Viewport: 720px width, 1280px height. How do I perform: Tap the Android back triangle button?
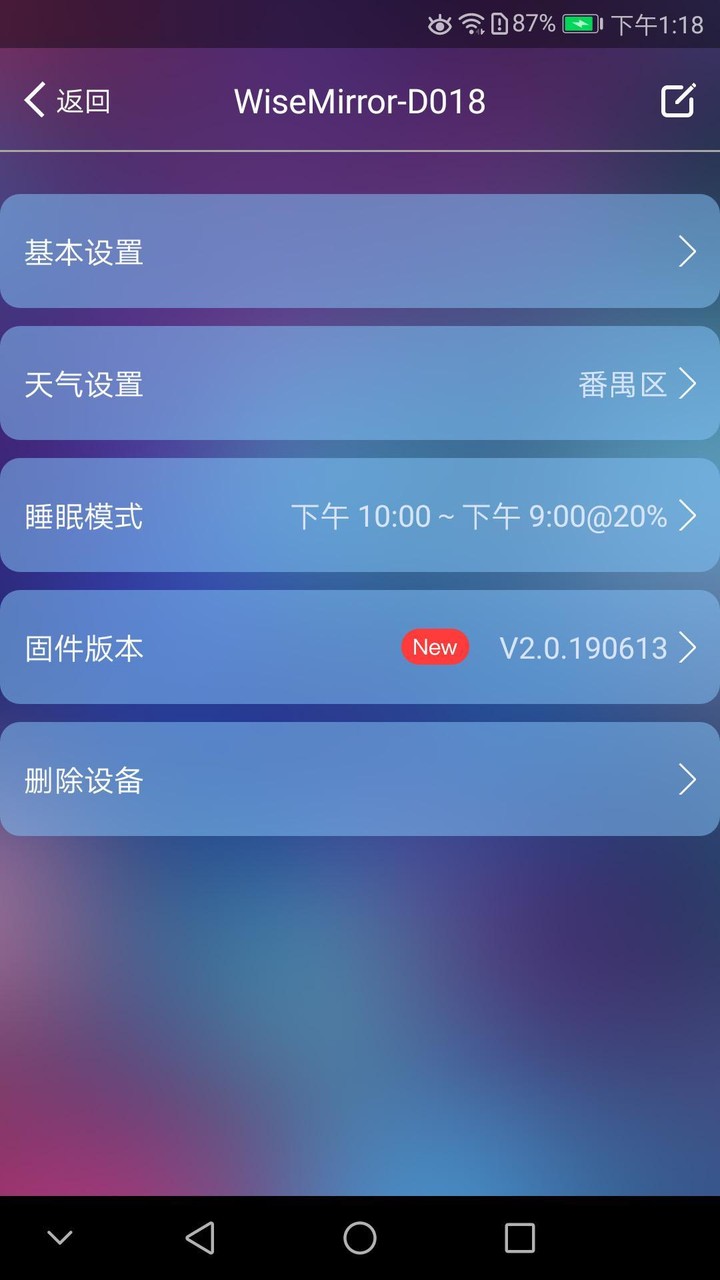pos(200,1237)
